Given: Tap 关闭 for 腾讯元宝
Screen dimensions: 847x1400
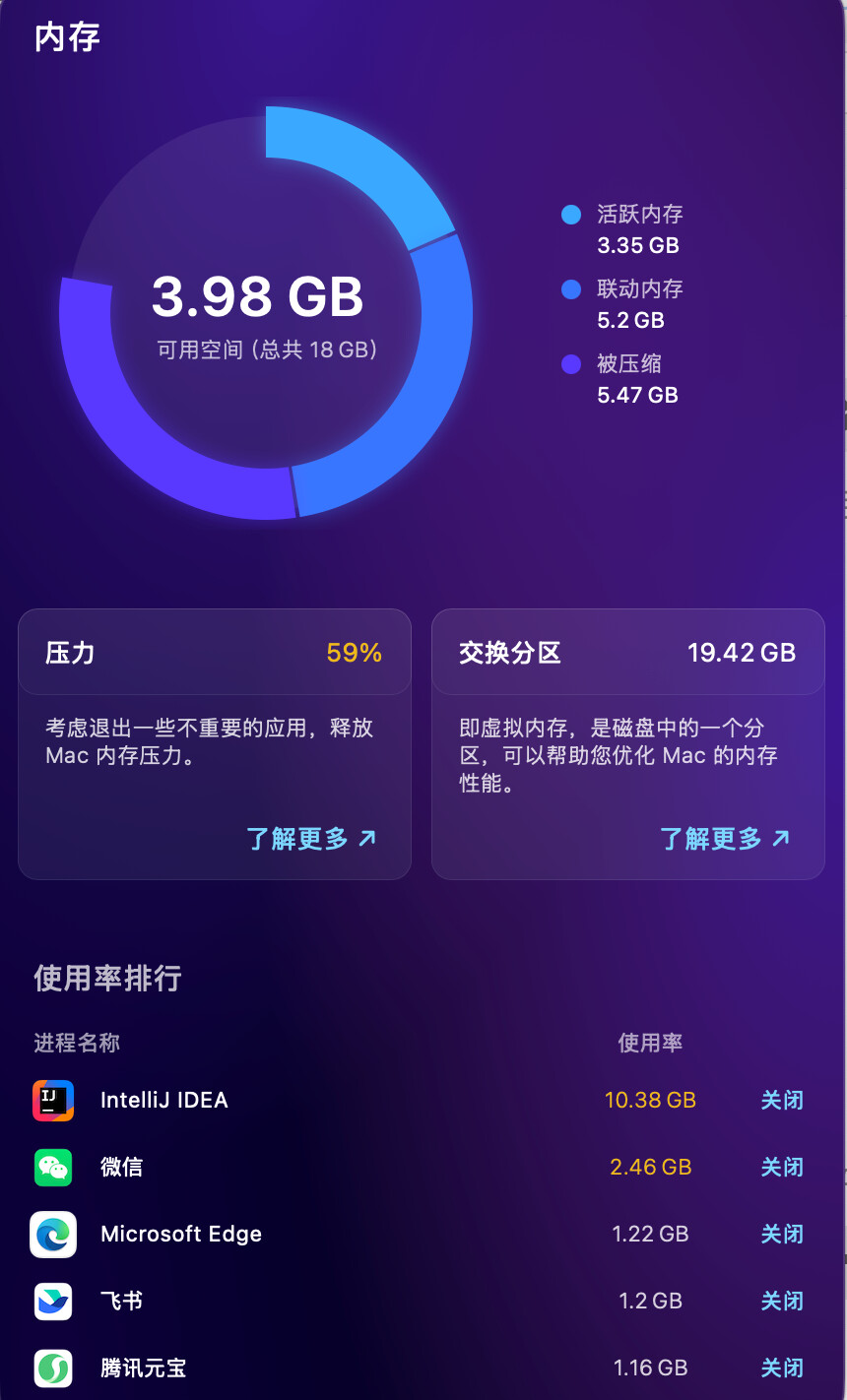Looking at the screenshot, I should [782, 1368].
